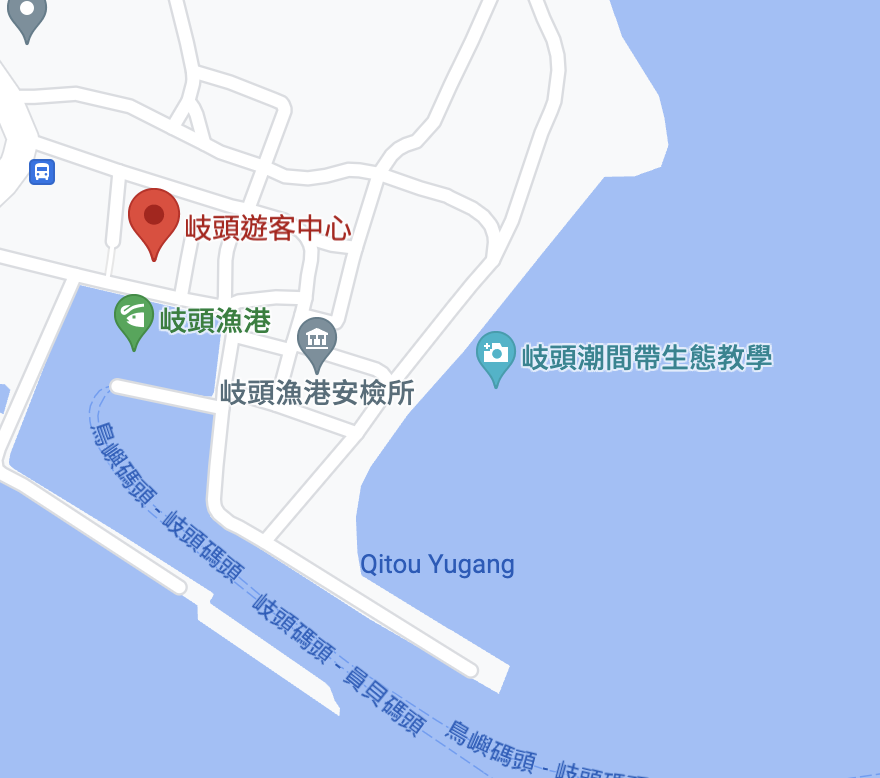
Task: Tap the blue bus stop icon
Action: [x=42, y=171]
